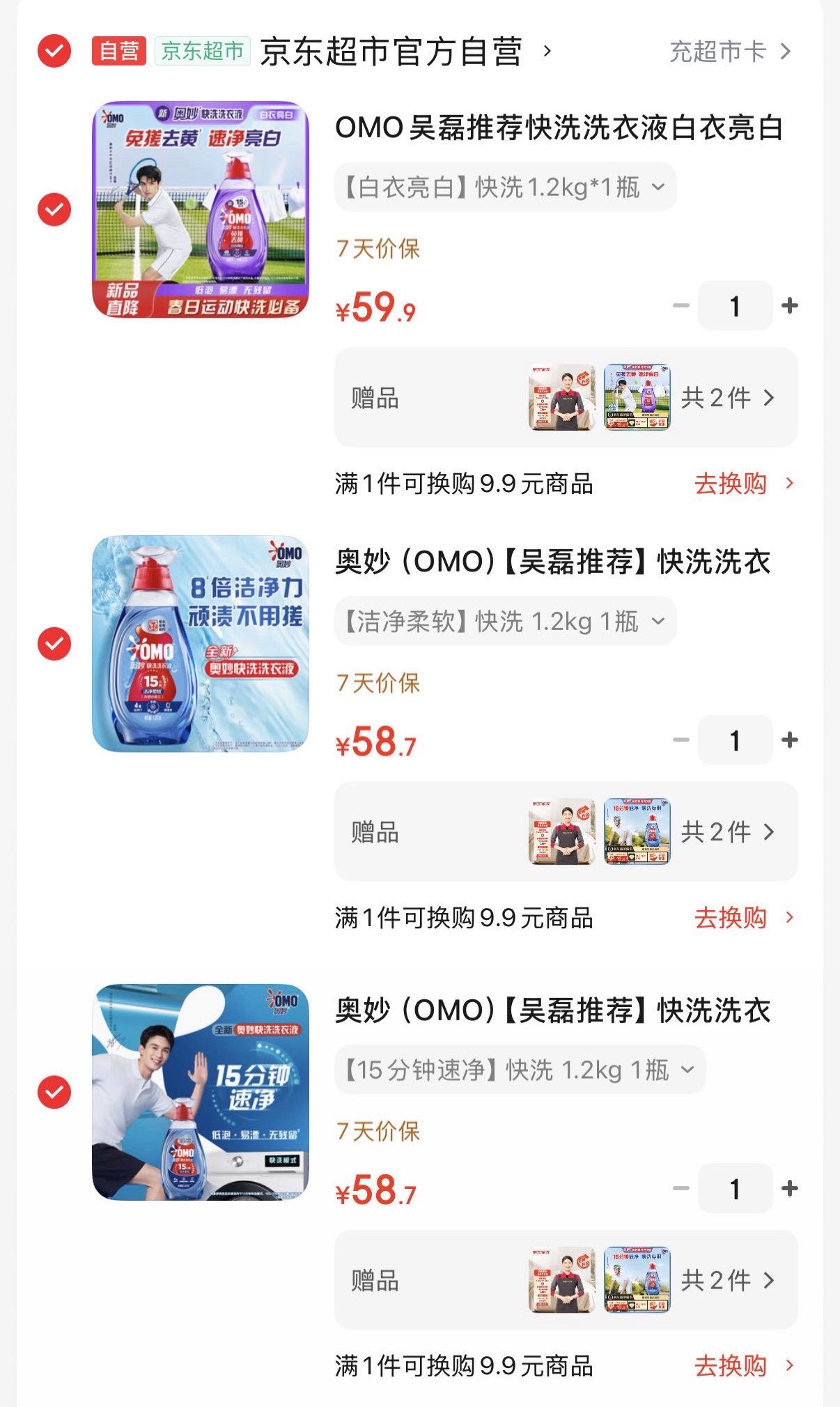Deselect the 15分钟速净 laundry liquid item
The image size is (840, 1407).
pos(54,1092)
